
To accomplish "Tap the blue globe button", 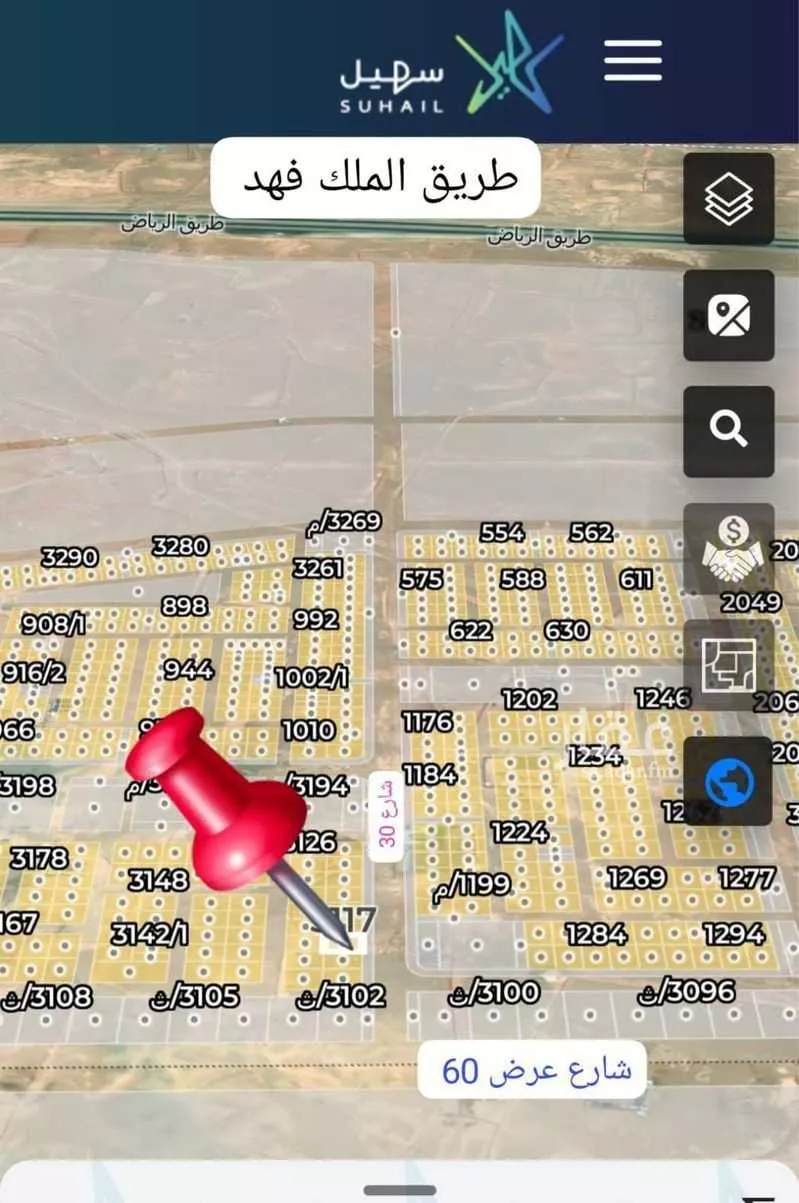I will [728, 781].
